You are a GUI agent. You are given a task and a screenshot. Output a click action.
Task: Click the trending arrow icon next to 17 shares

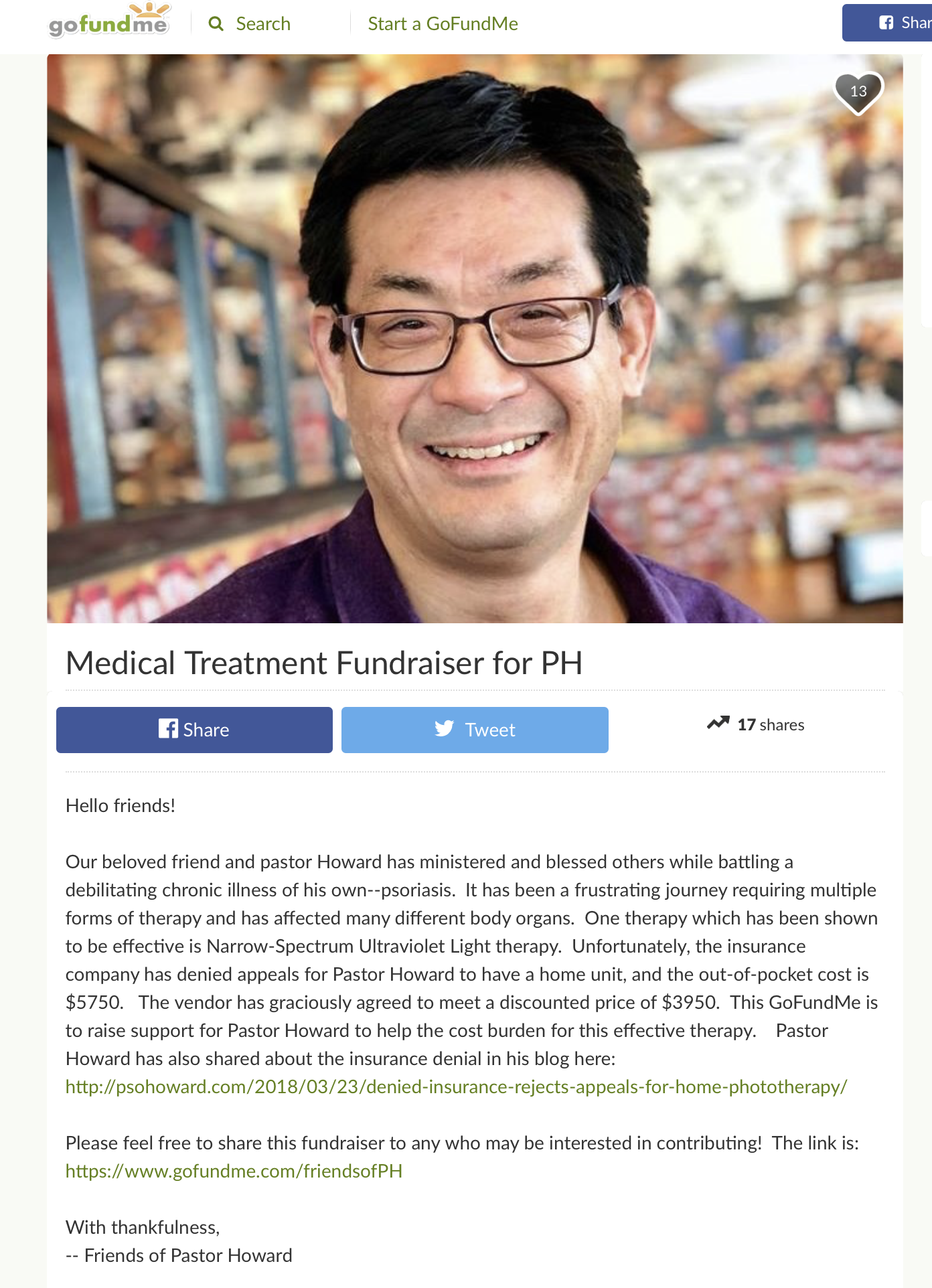(x=718, y=724)
